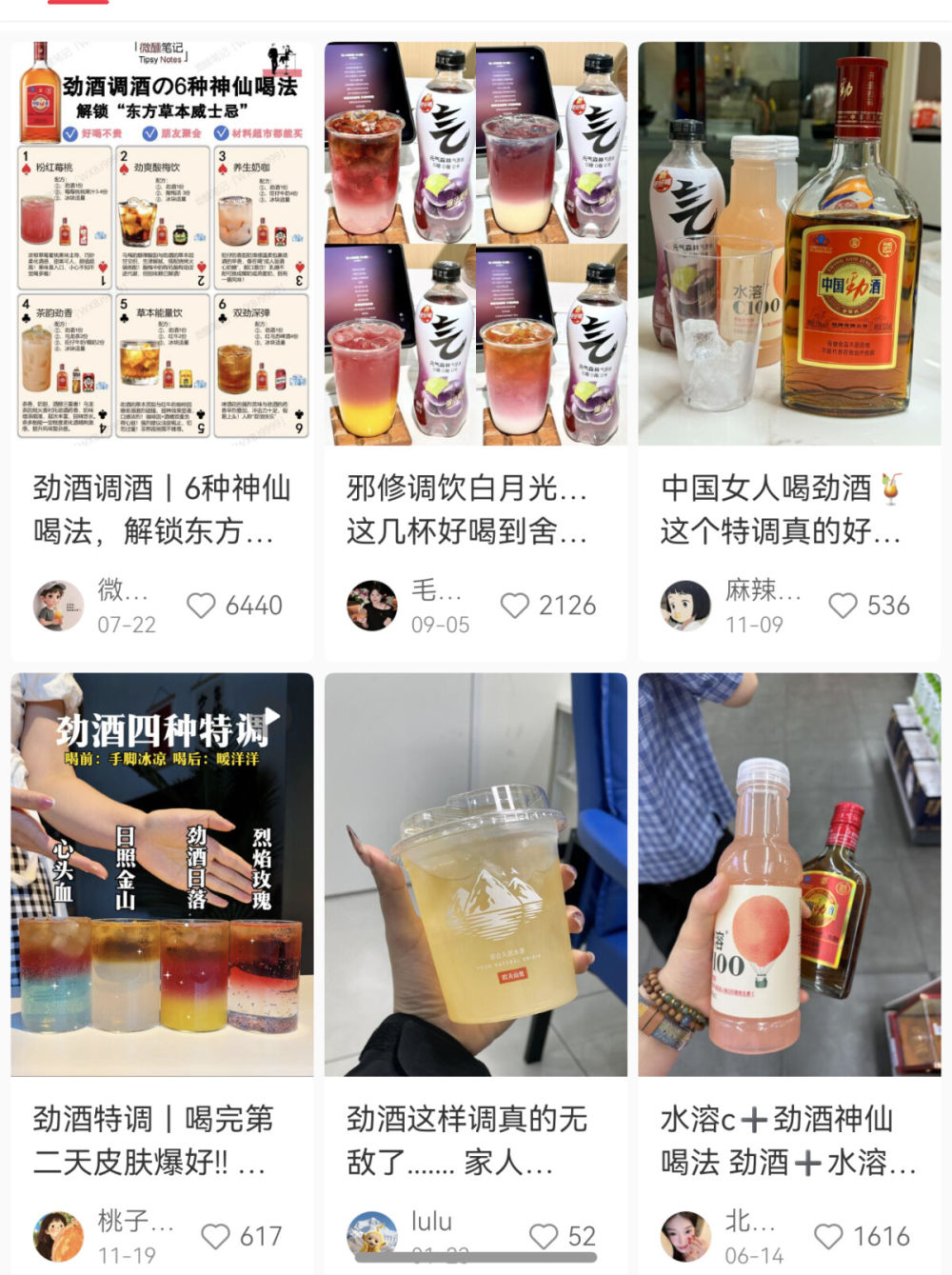Open the post 邪修调饮白月光

tap(475, 243)
